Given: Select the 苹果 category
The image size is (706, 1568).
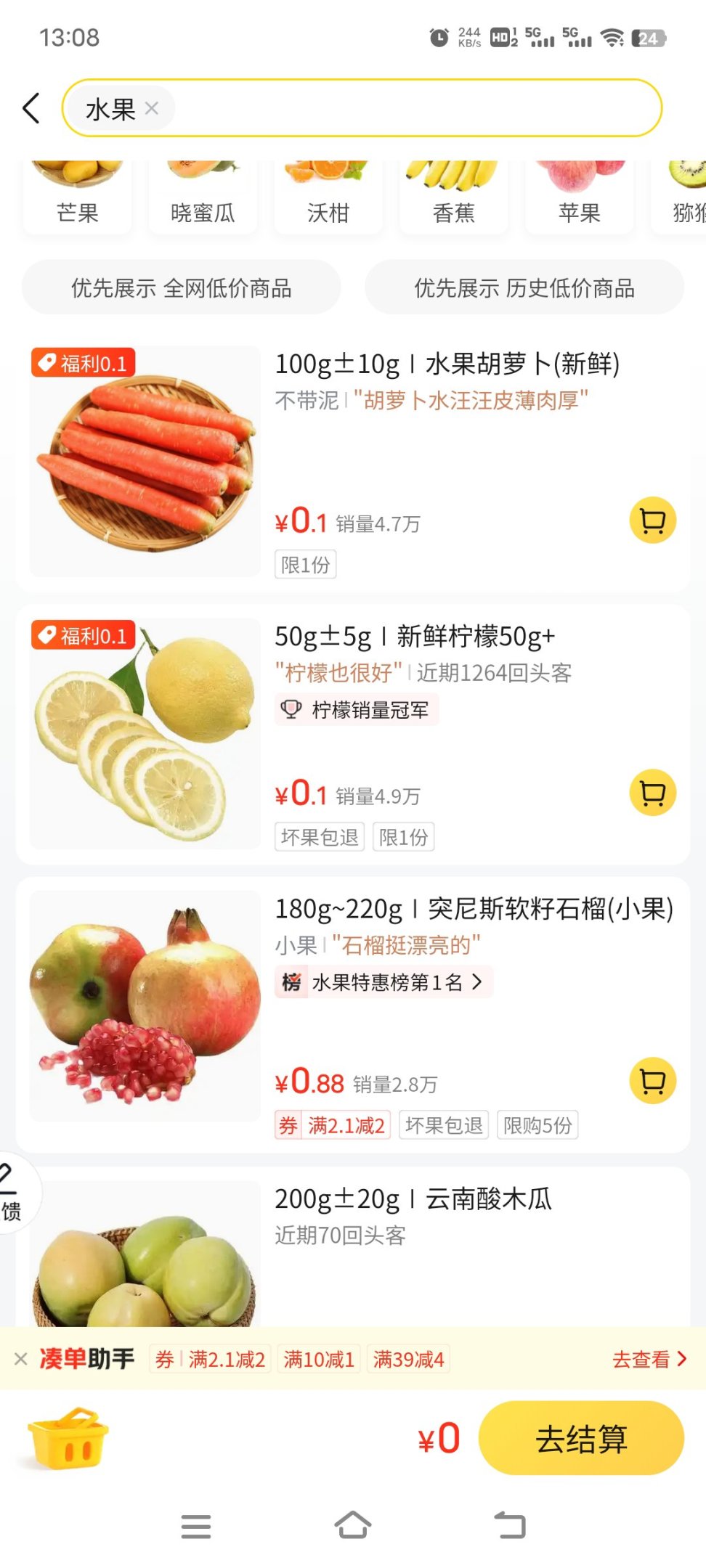Looking at the screenshot, I should click(x=580, y=197).
